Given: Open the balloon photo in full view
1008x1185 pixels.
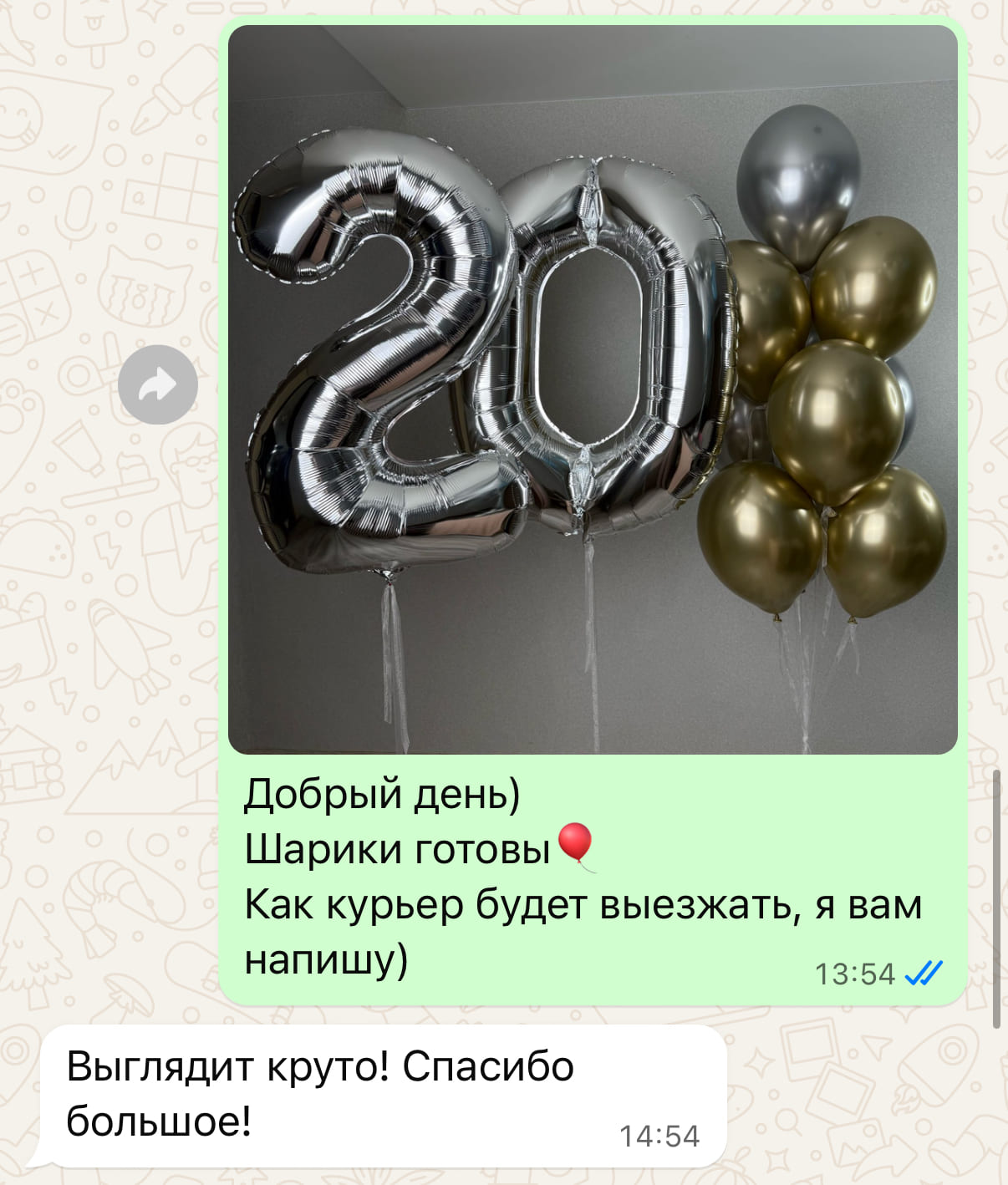Looking at the screenshot, I should (593, 389).
